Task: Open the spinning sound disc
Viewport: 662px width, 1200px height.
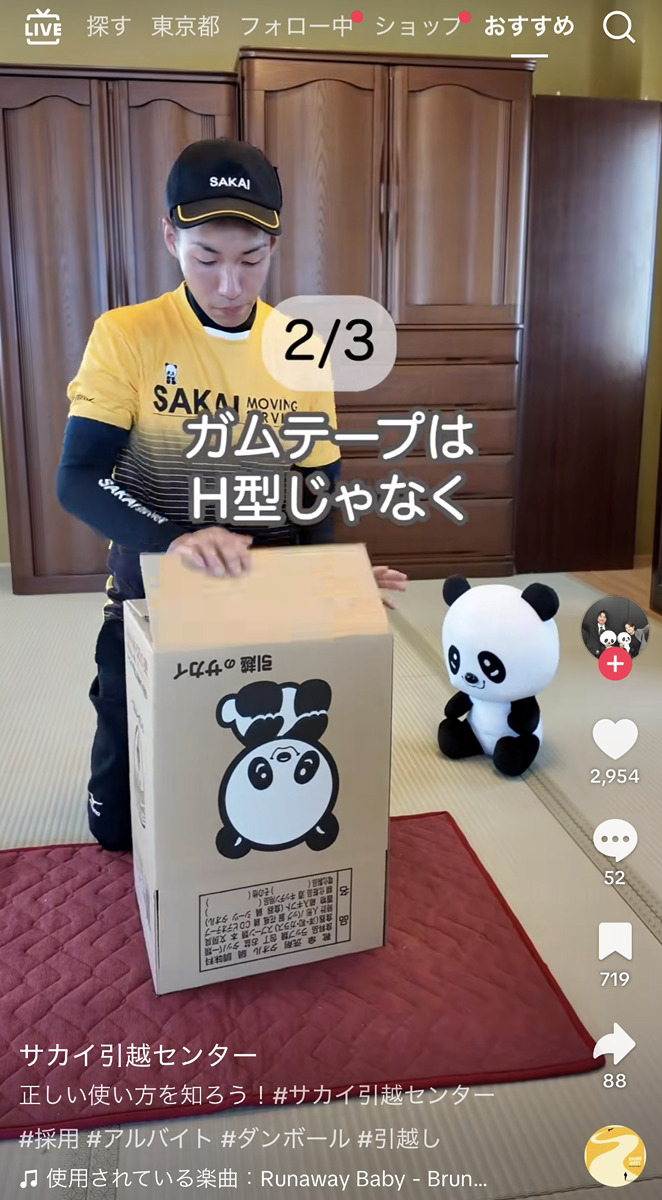Action: [x=614, y=1155]
